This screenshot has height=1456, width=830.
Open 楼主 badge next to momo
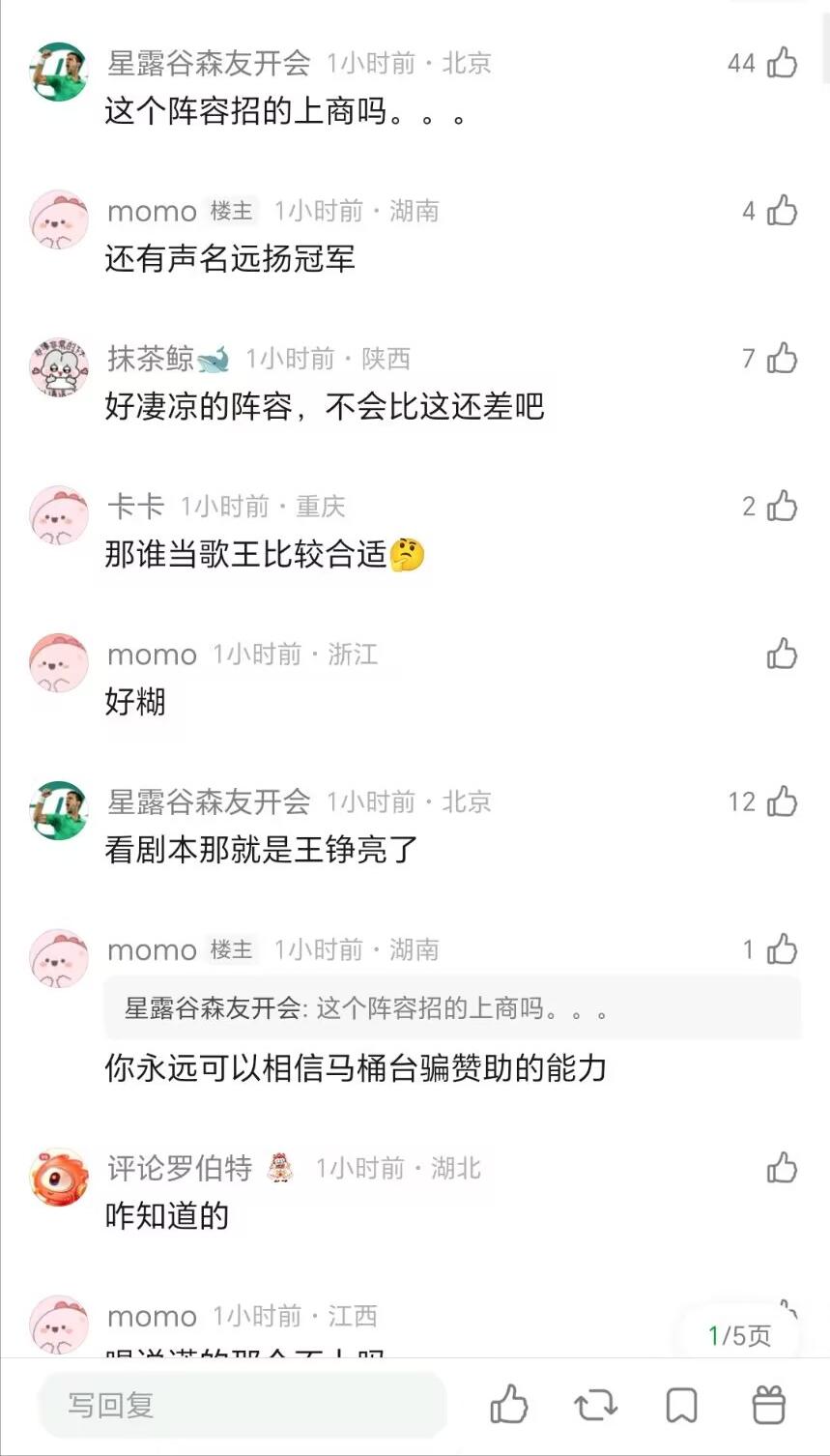click(228, 211)
